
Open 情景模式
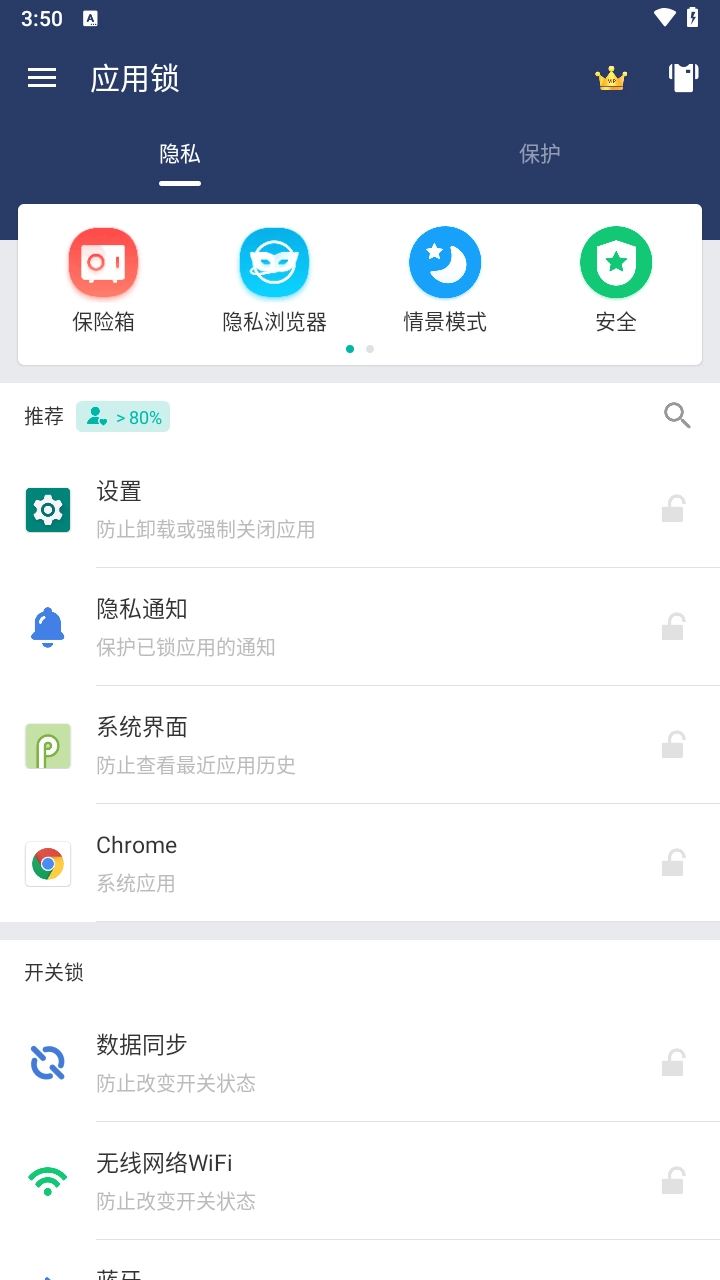click(x=445, y=280)
